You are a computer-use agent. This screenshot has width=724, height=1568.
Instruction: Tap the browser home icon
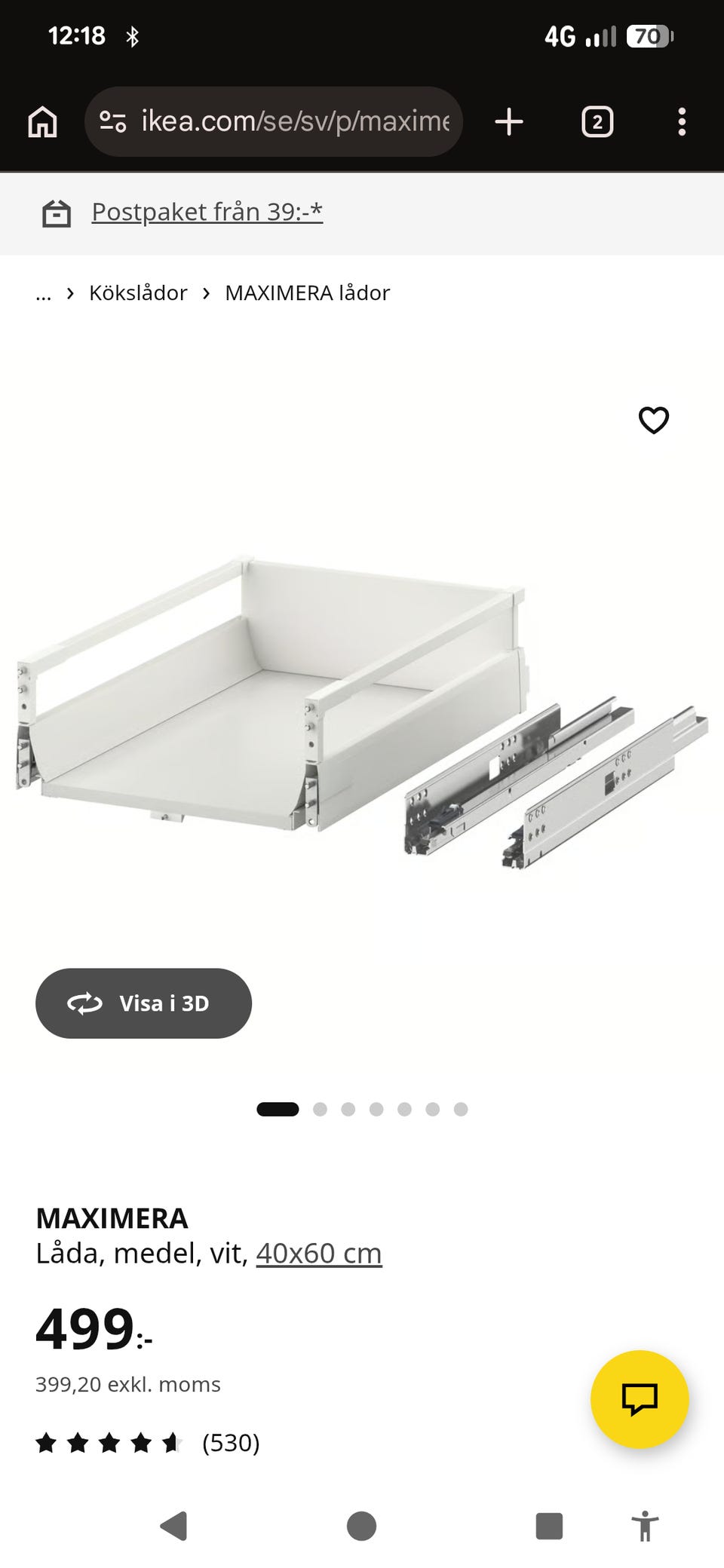(42, 121)
